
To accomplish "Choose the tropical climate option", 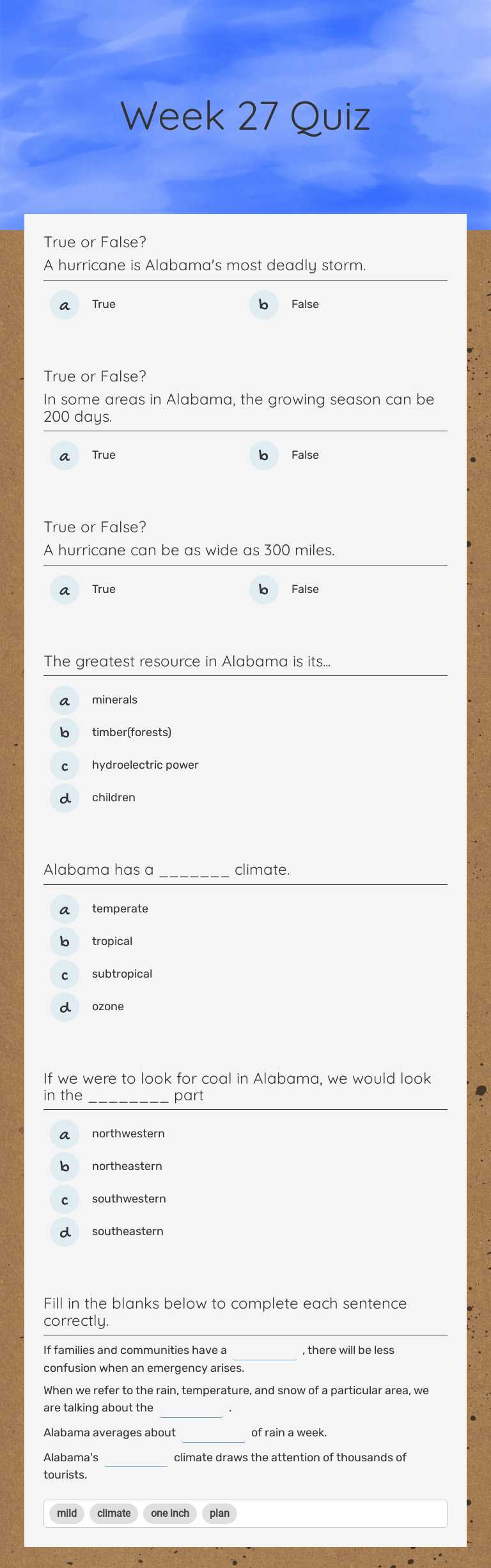I will [x=65, y=942].
